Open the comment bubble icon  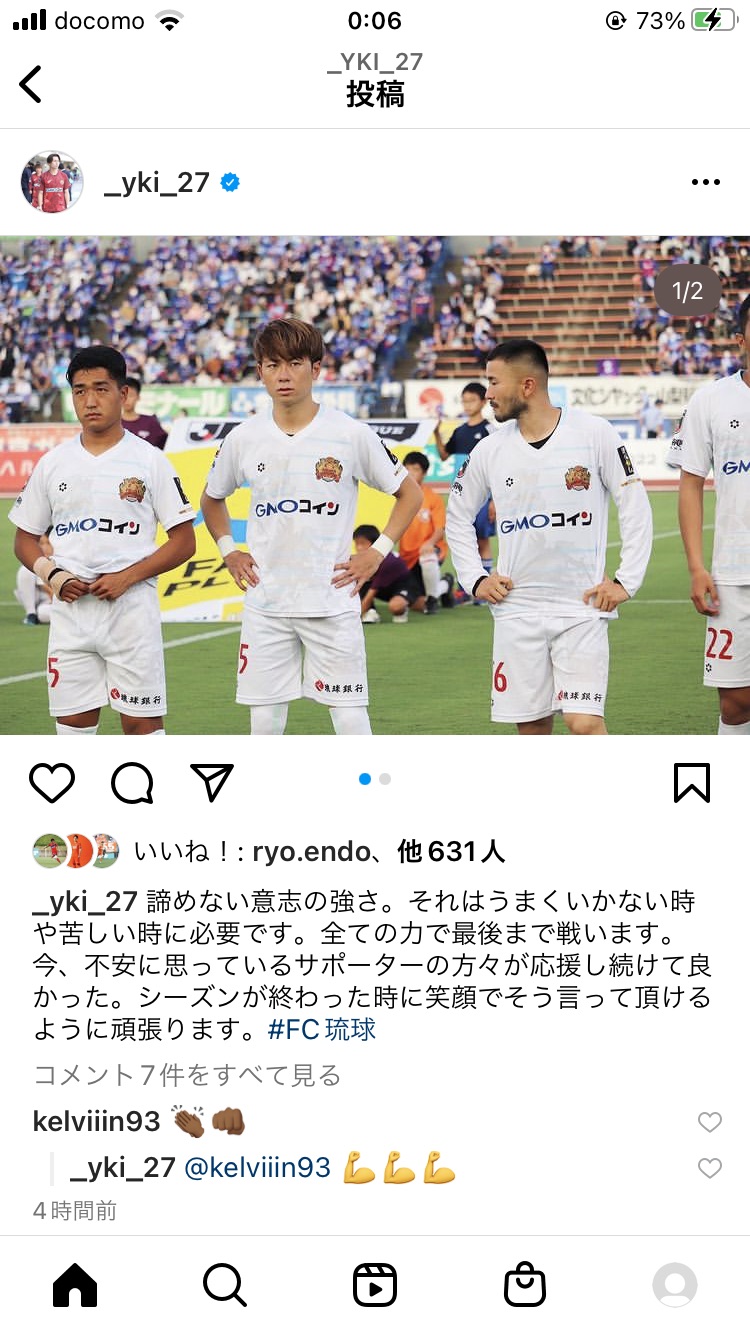132,783
